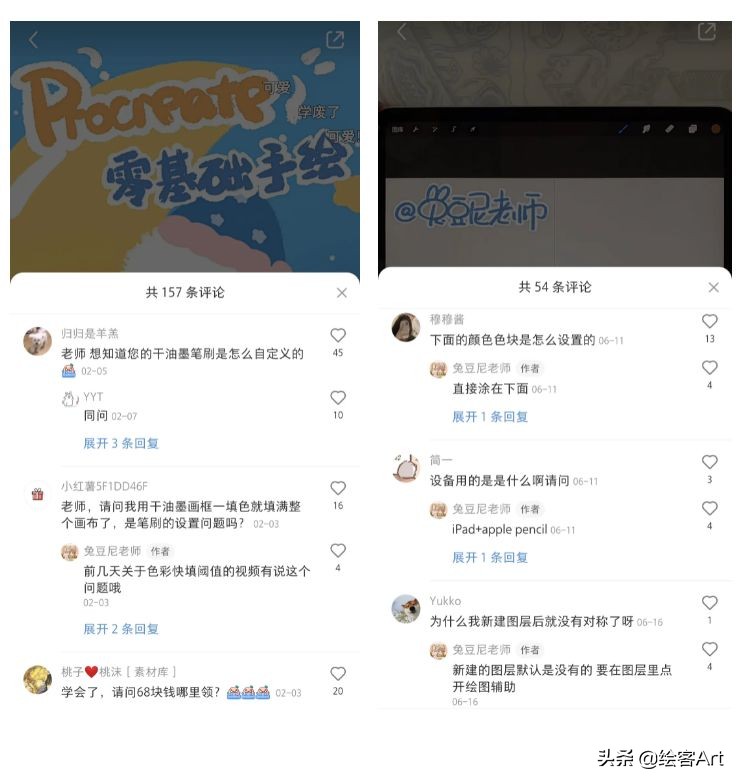740x784 pixels.
Task: Select the Brush tool in Procreate toolbar
Action: 622,128
